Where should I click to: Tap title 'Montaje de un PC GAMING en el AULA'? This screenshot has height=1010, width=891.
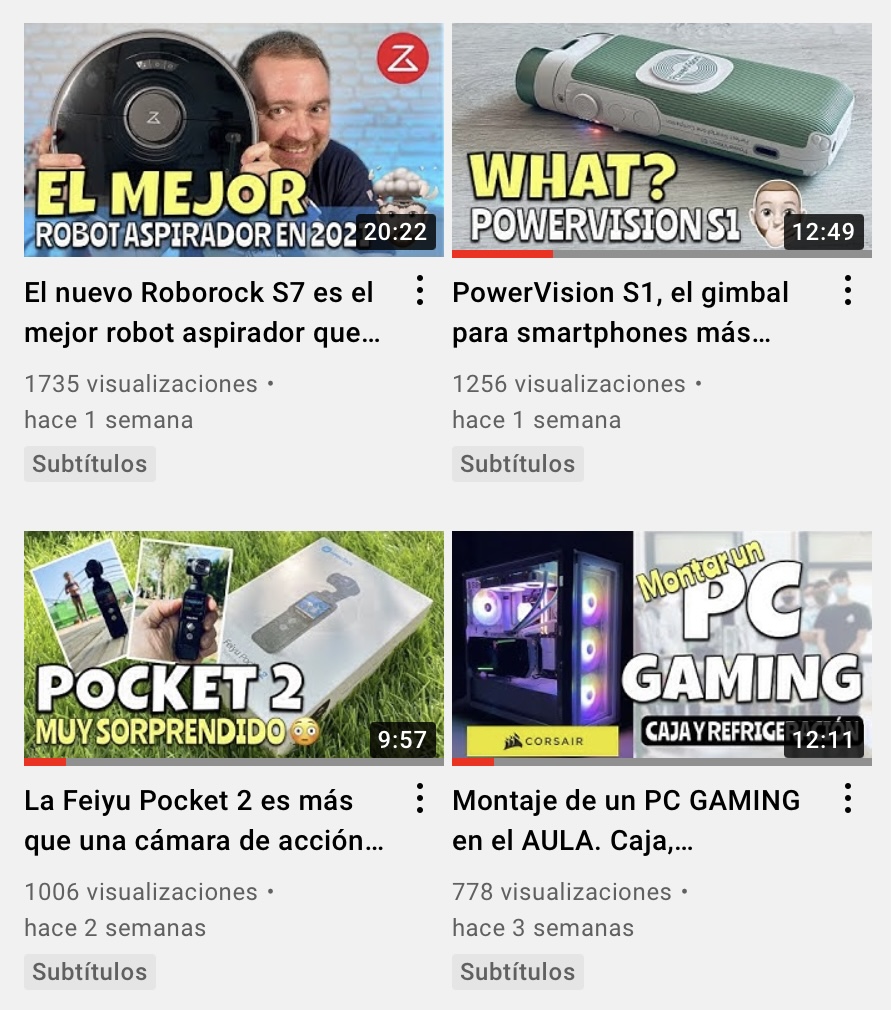click(x=625, y=820)
